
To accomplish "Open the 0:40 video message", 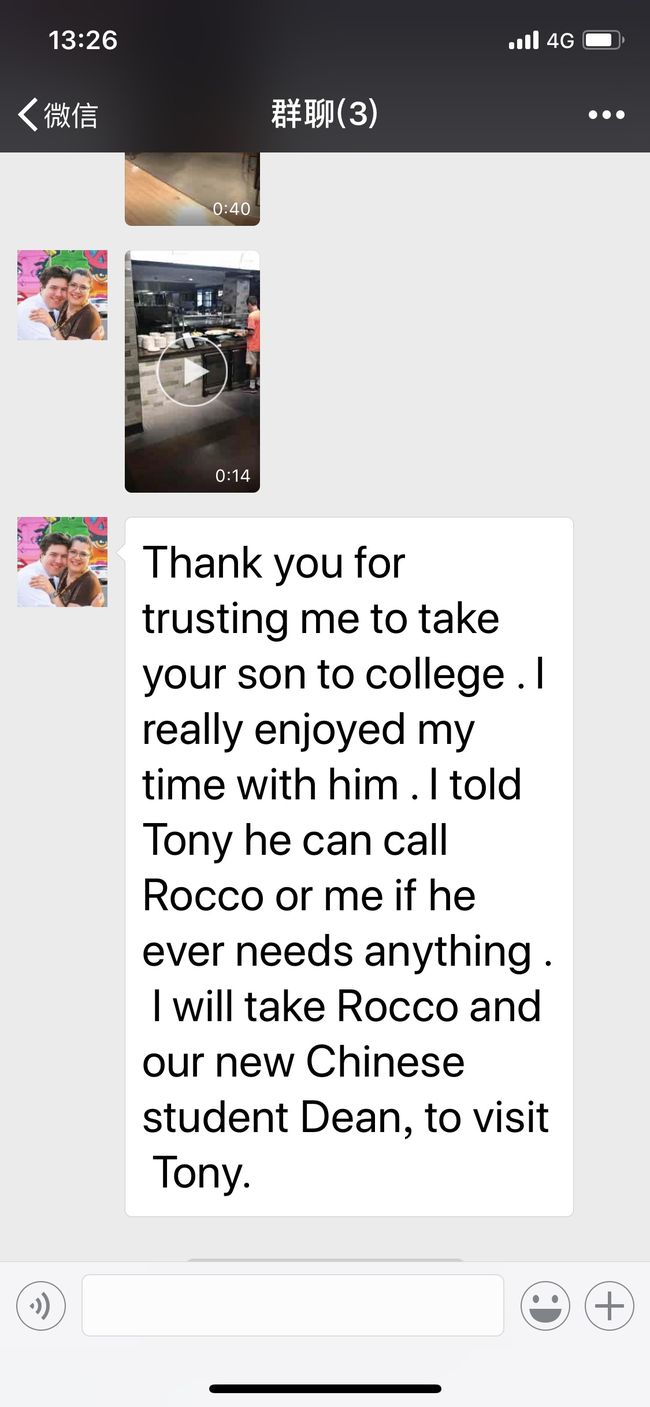I will click(192, 188).
